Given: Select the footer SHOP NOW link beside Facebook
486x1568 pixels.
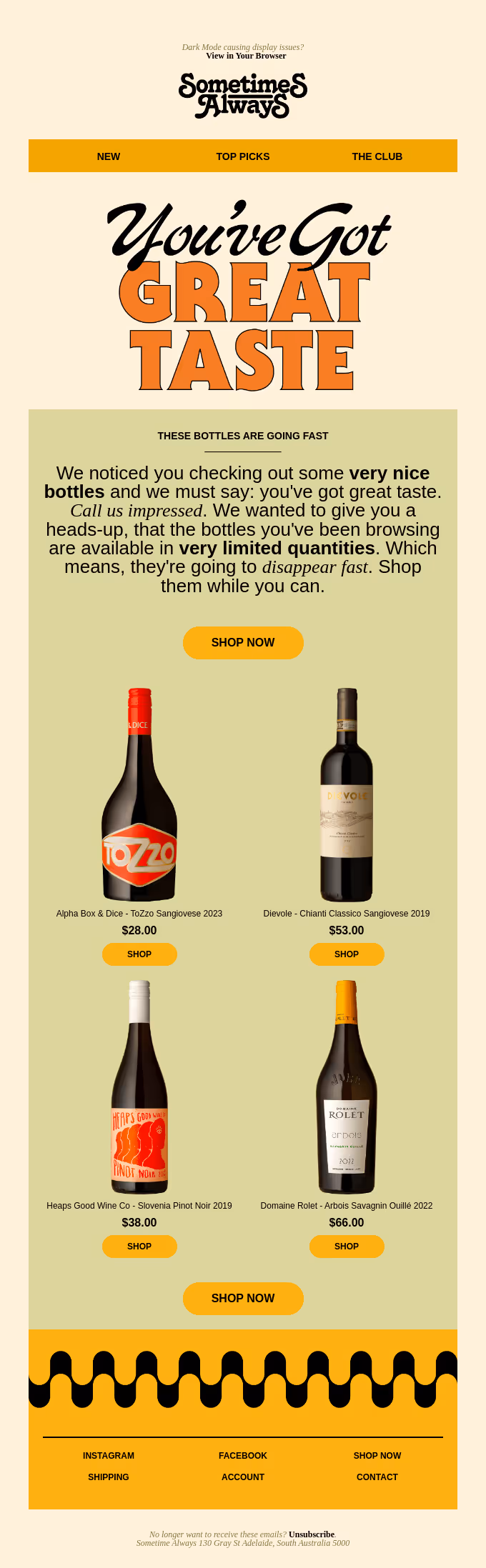Looking at the screenshot, I should tap(377, 1455).
